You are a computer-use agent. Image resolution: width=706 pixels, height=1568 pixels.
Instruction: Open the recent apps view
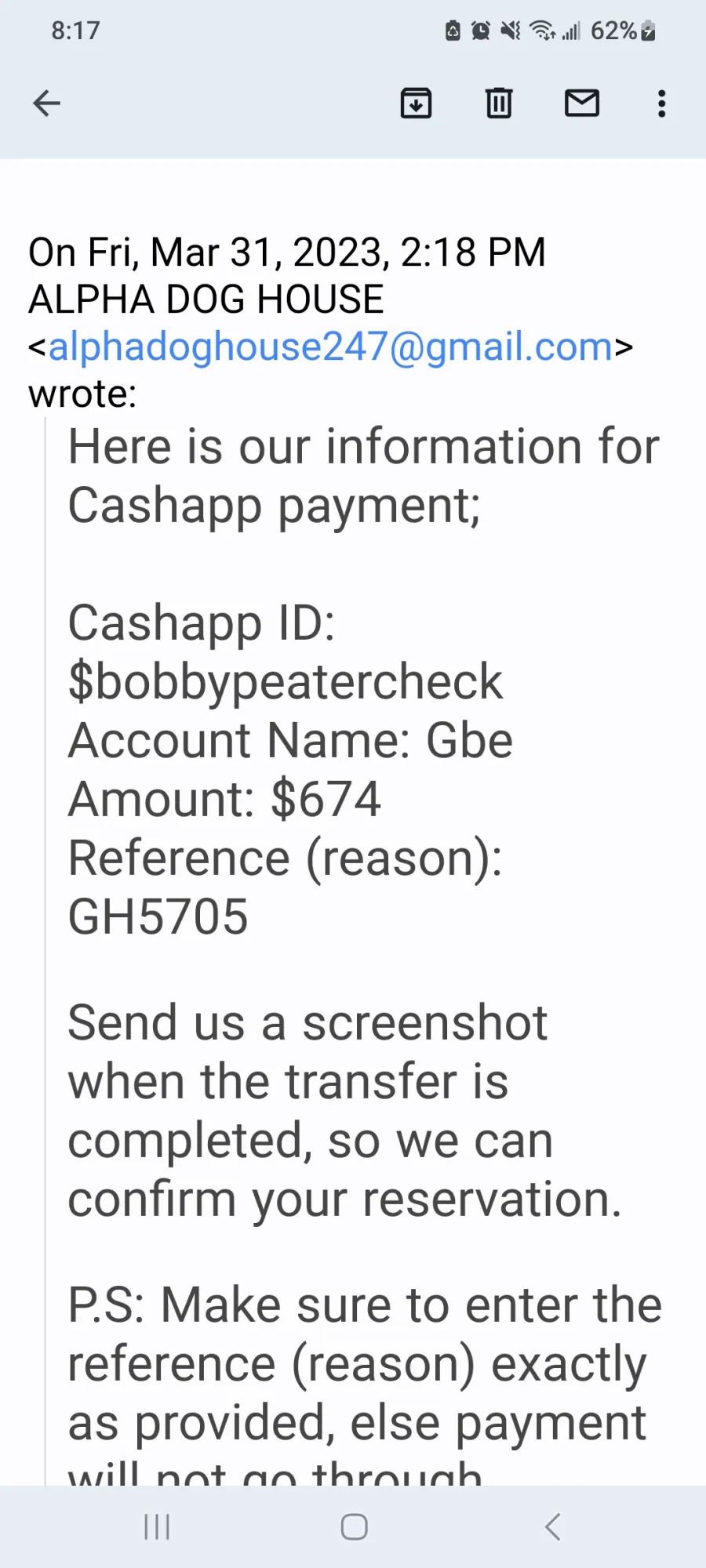157,1526
